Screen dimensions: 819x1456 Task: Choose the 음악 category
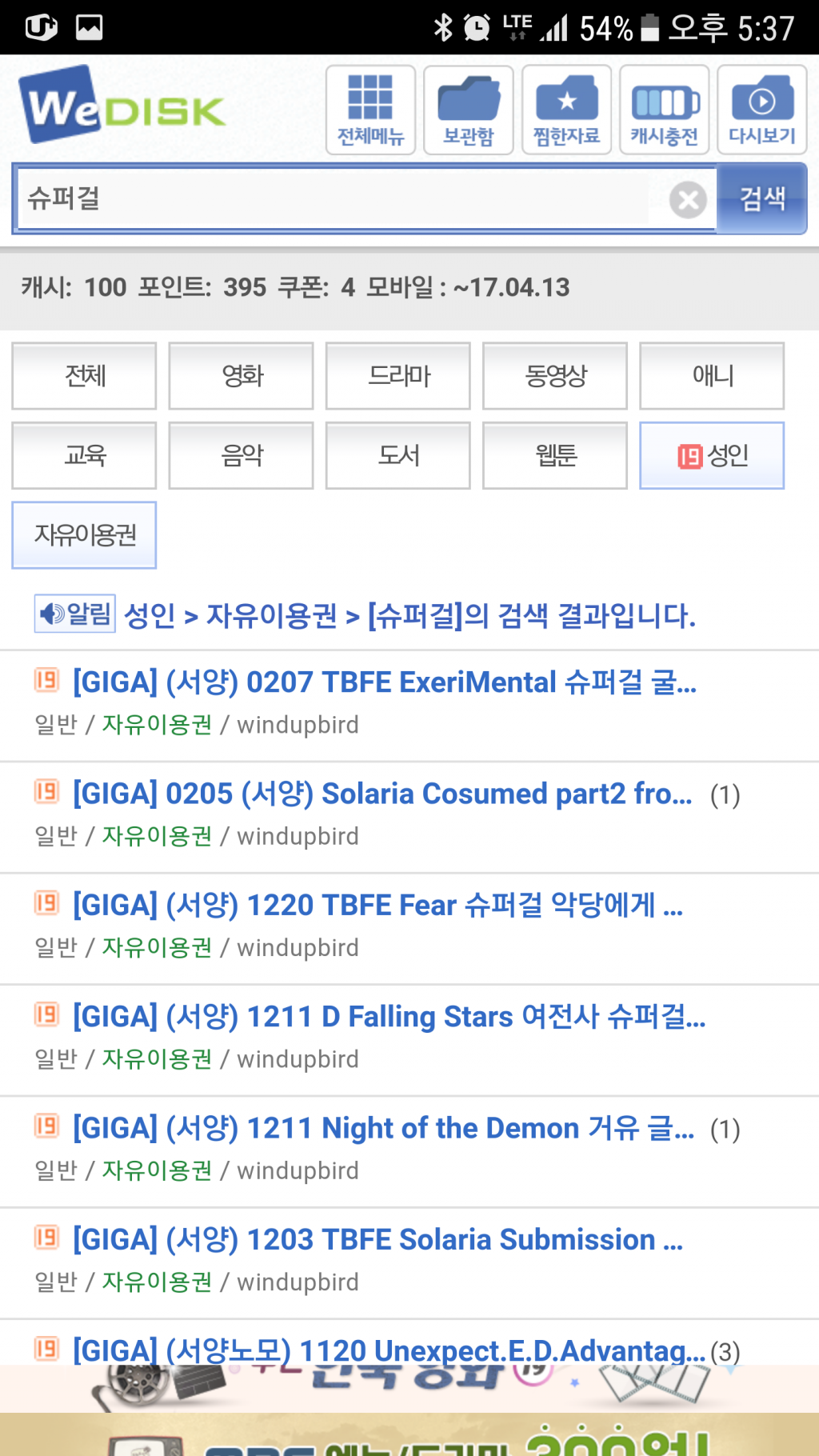(241, 455)
